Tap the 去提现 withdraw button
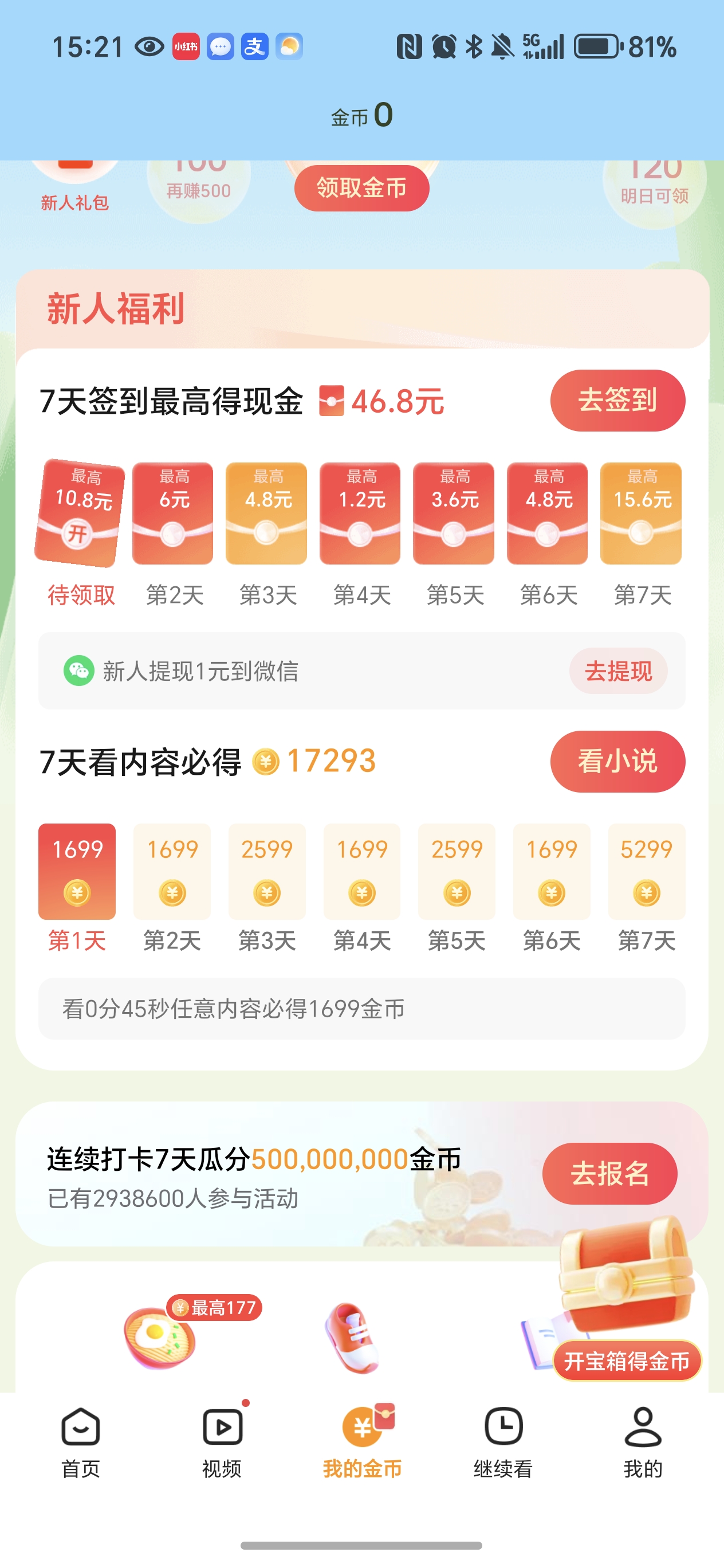Viewport: 724px width, 1568px height. click(618, 671)
